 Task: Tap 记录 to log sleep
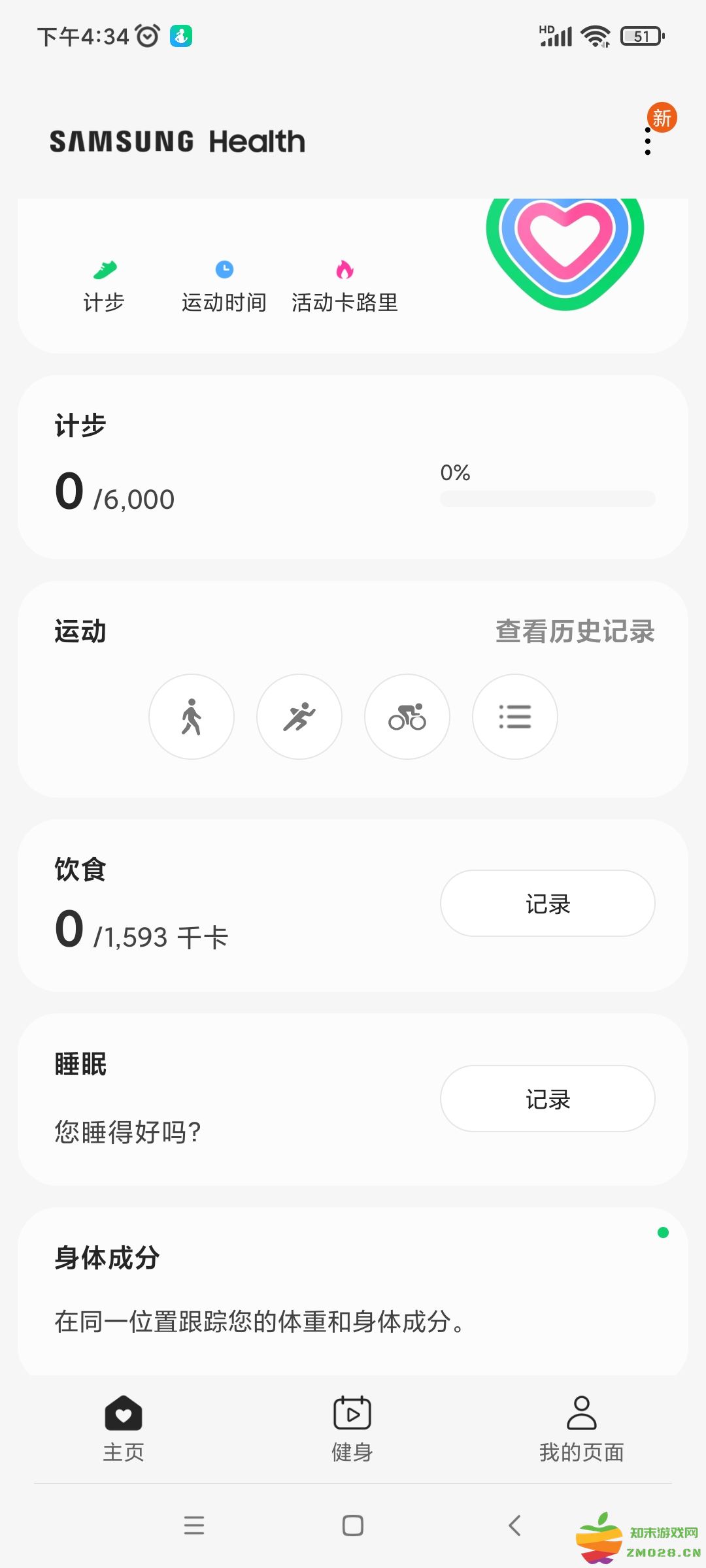tap(547, 1099)
